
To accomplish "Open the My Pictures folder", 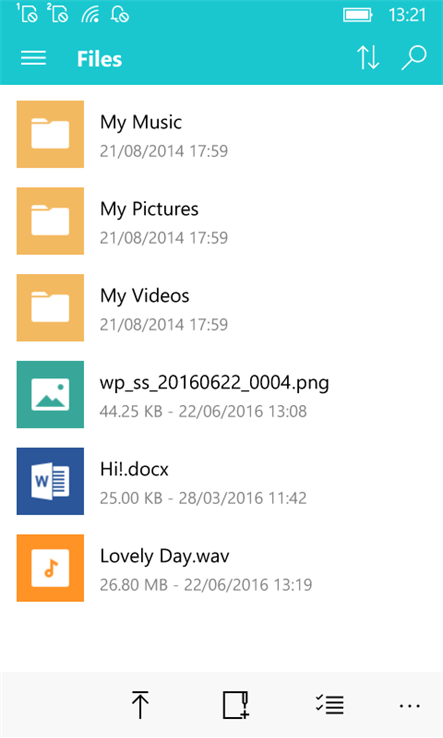I will (221, 221).
